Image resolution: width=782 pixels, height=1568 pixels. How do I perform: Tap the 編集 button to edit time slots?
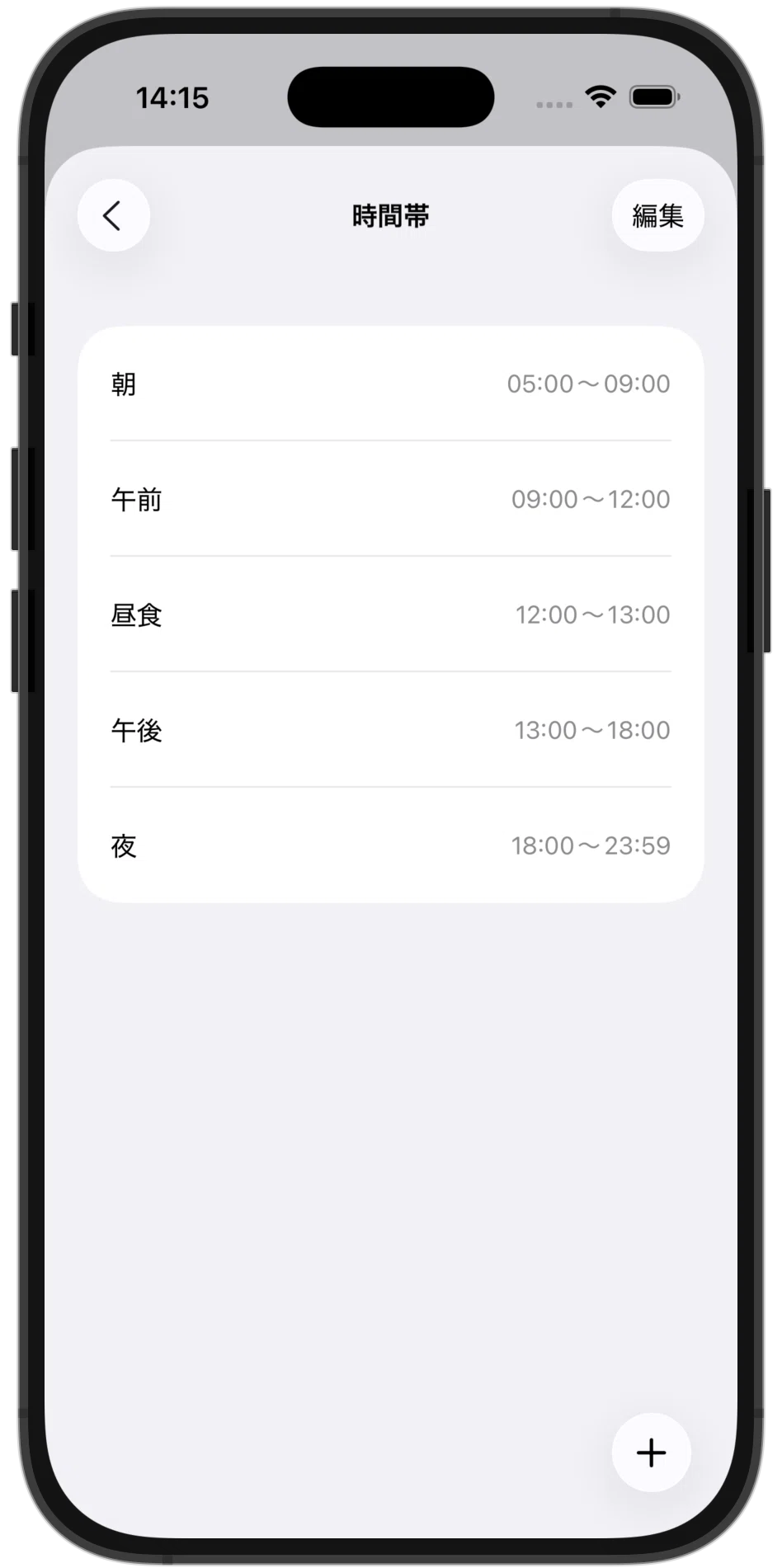(657, 214)
